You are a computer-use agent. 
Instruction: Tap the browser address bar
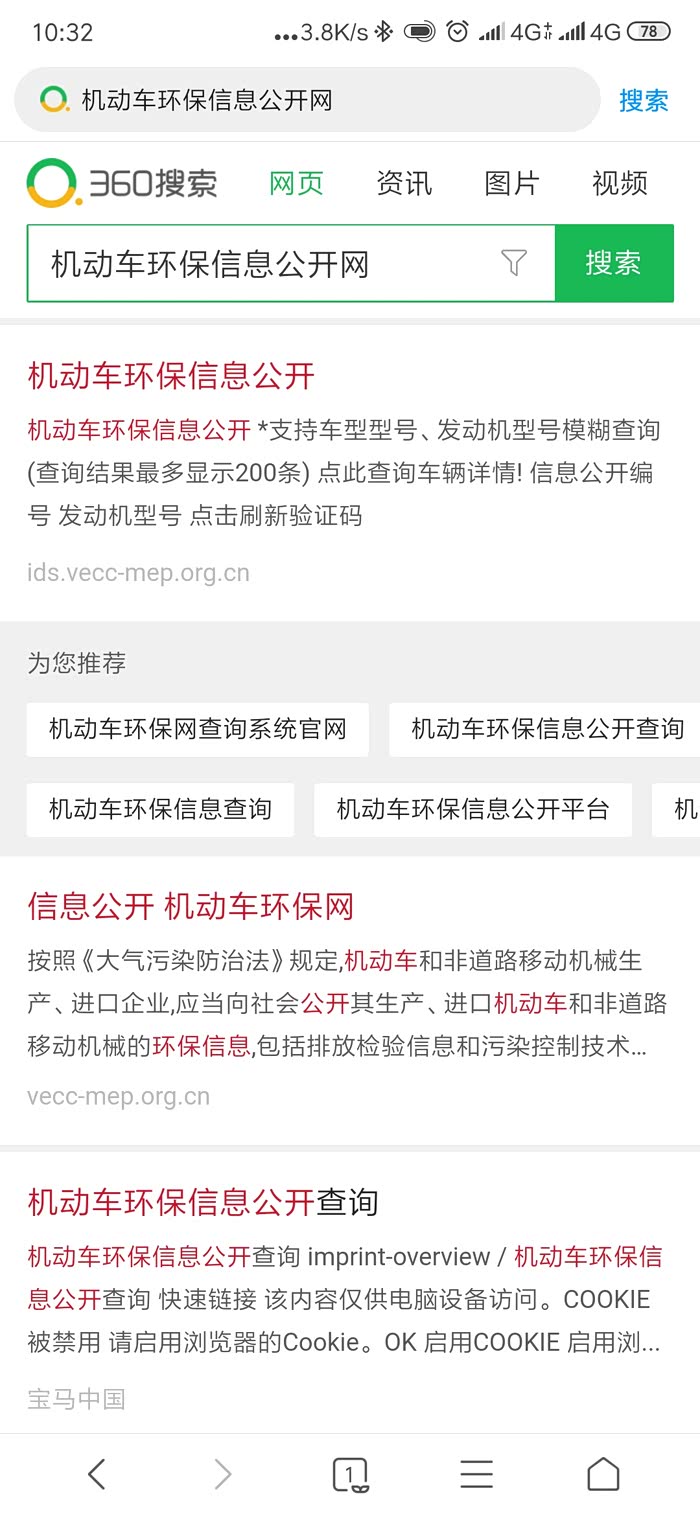coord(307,100)
